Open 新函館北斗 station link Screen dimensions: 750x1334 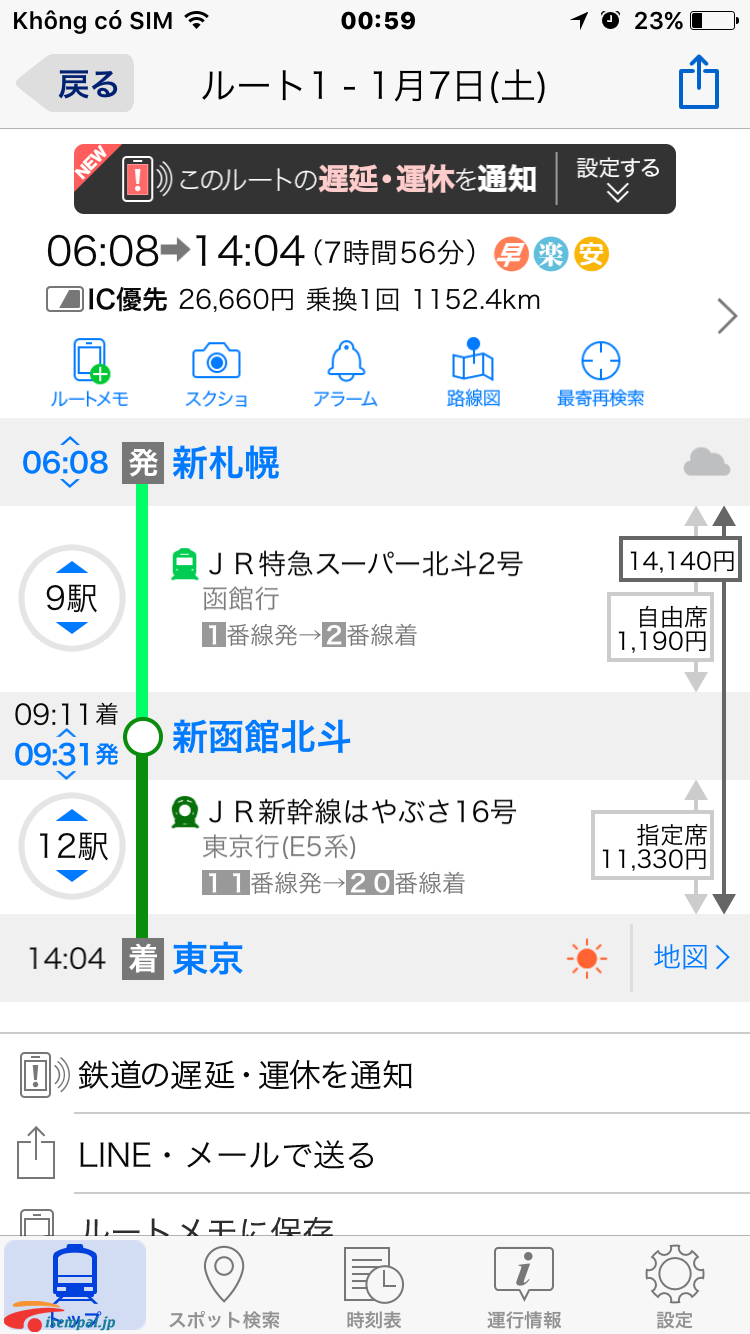[x=261, y=738]
